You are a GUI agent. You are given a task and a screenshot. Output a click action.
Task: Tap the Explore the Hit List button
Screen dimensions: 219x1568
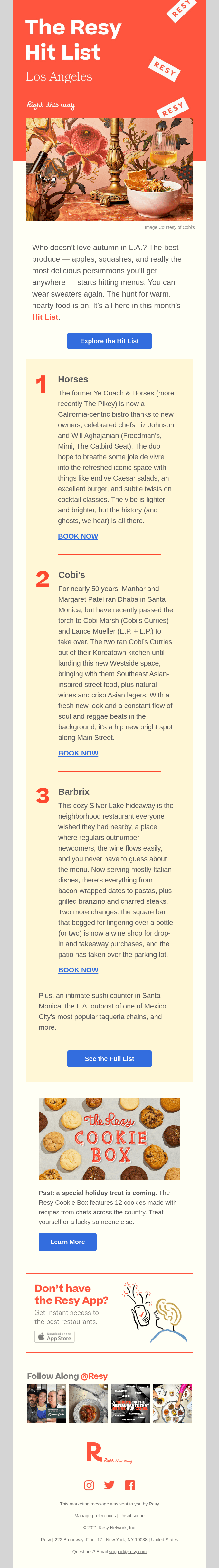[x=110, y=341]
